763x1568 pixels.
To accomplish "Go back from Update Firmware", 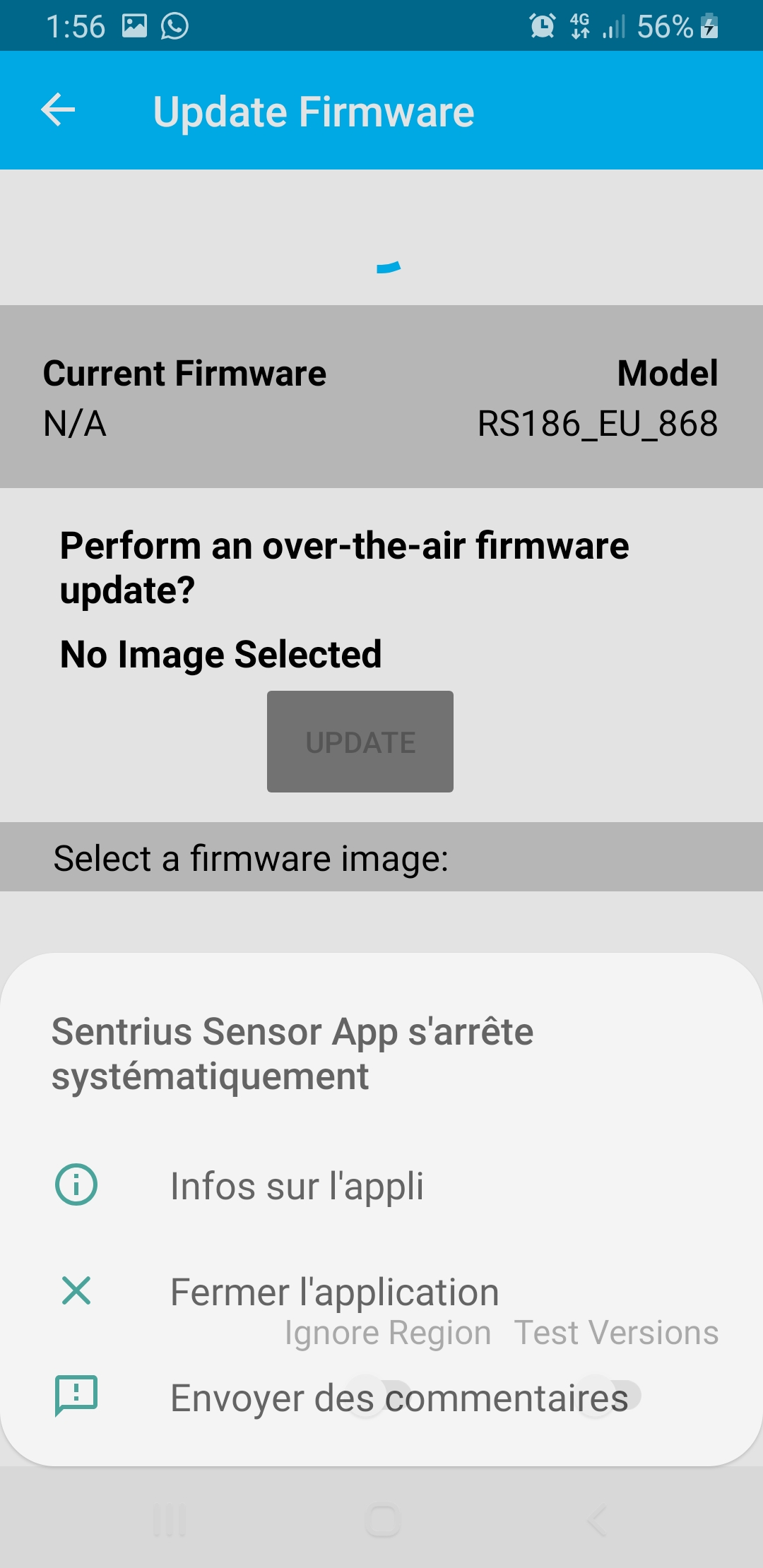I will tap(58, 110).
